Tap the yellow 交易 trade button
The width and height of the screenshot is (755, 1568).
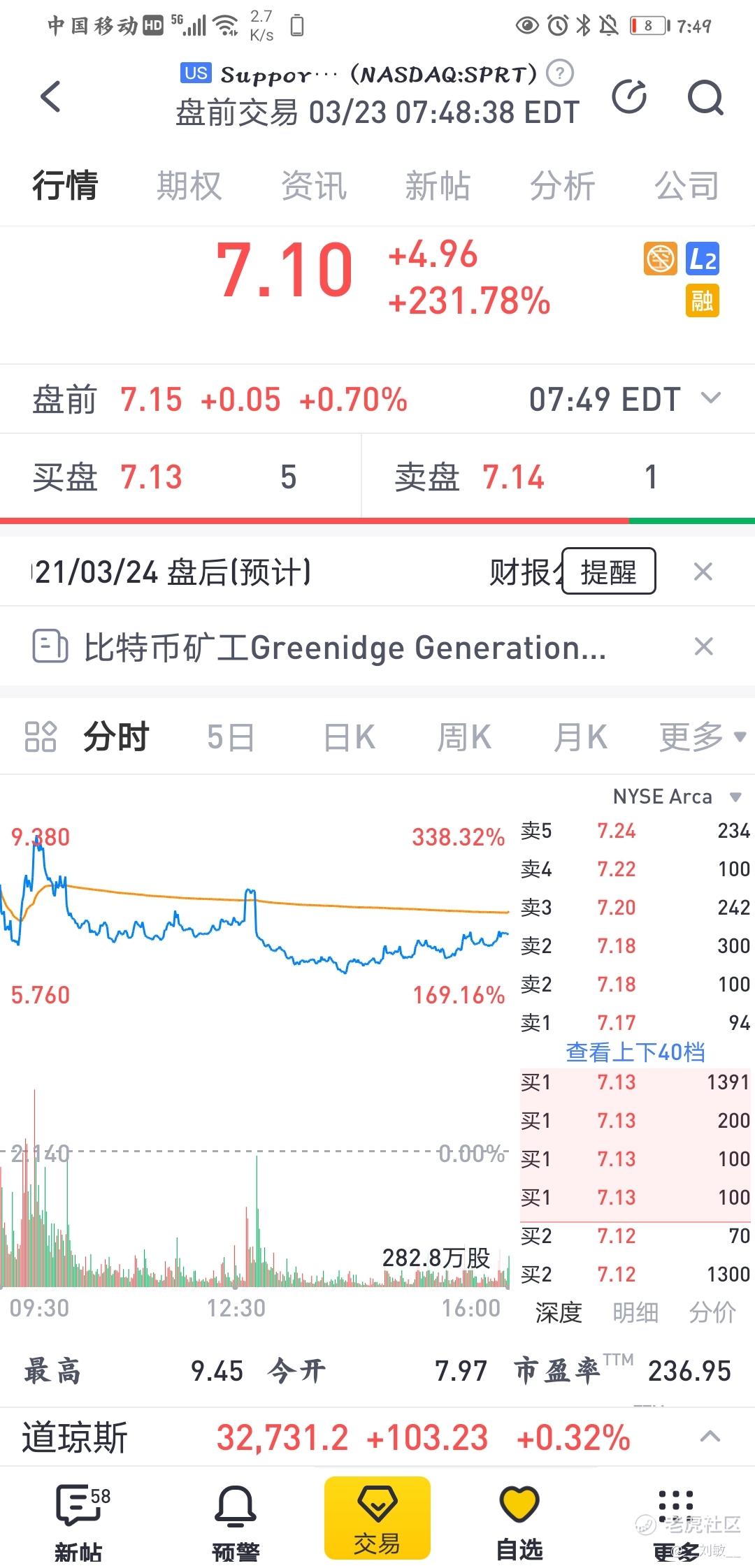[x=377, y=1518]
